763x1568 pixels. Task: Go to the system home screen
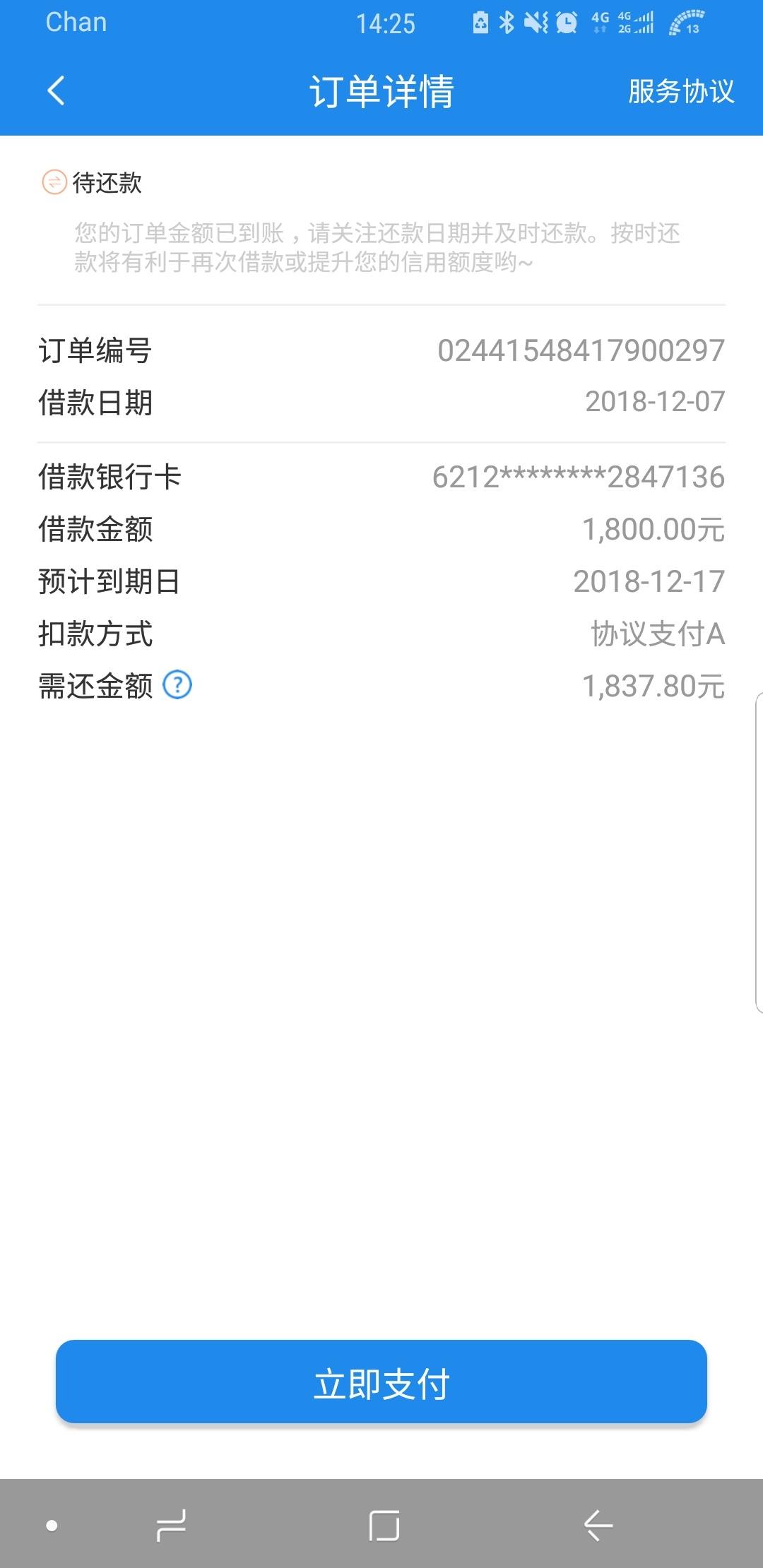click(384, 1526)
